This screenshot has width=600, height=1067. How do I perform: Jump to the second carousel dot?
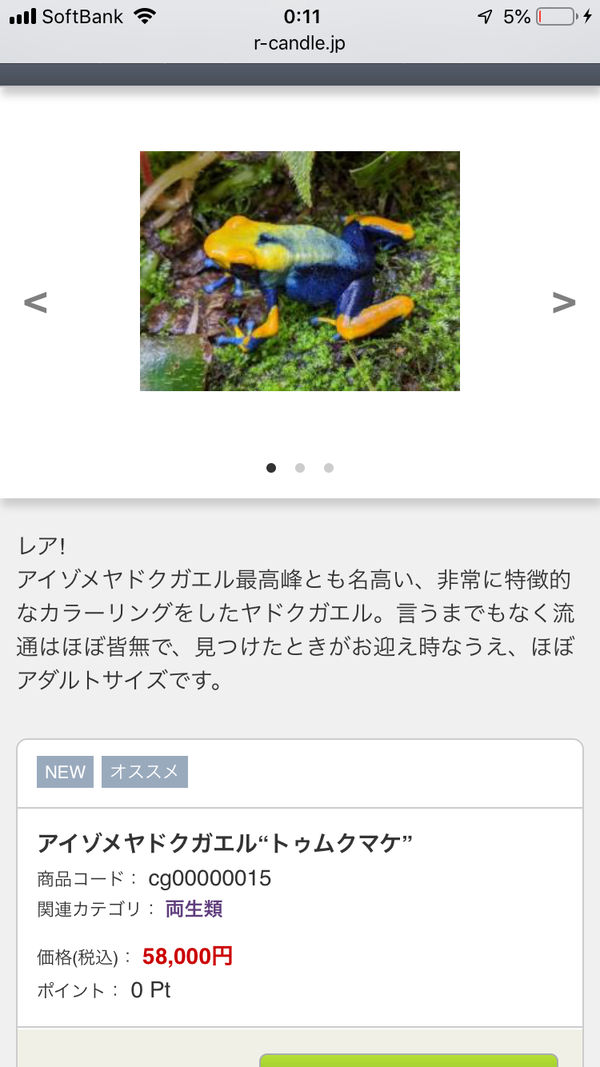(300, 467)
